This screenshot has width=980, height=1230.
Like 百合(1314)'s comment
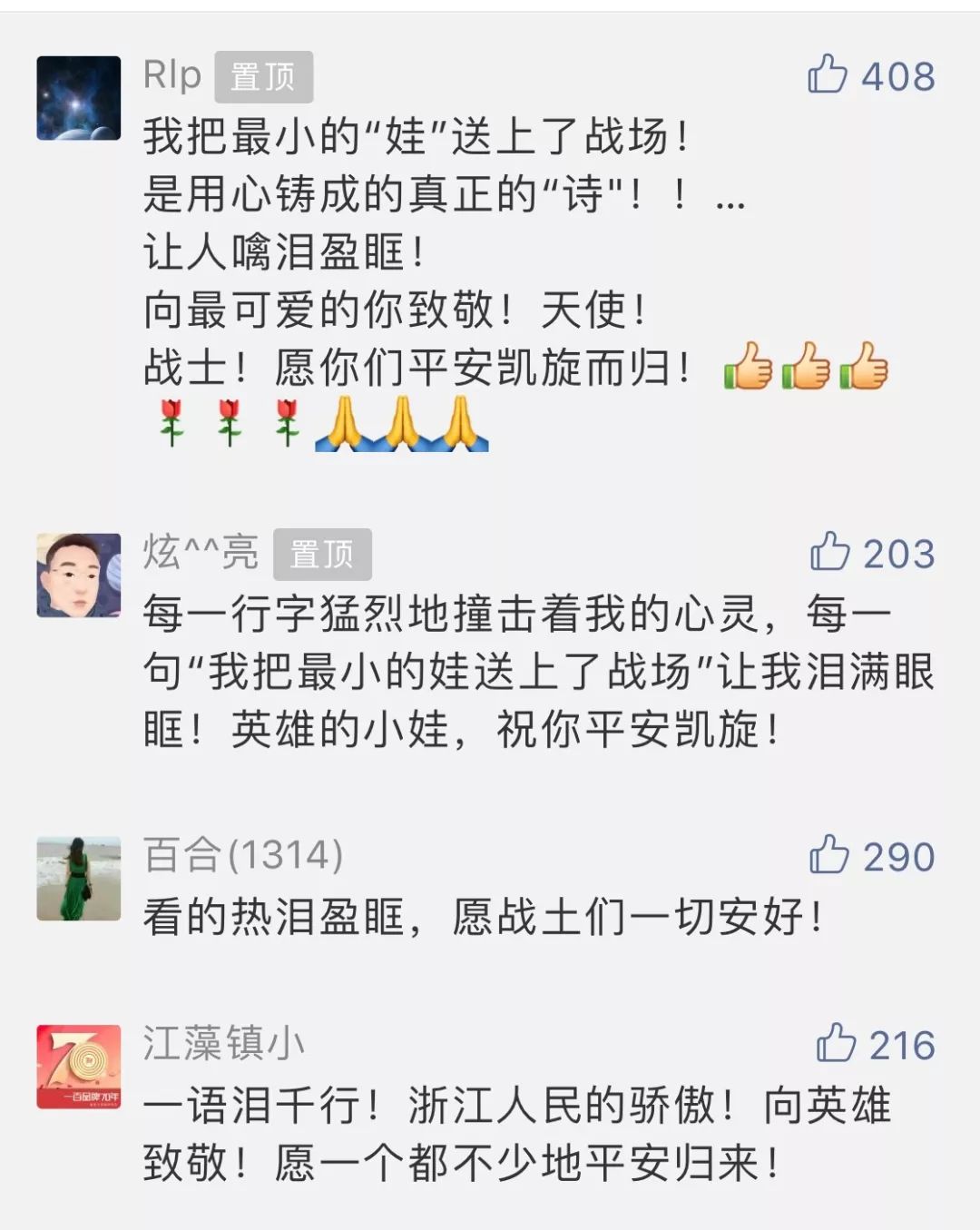pos(828,855)
